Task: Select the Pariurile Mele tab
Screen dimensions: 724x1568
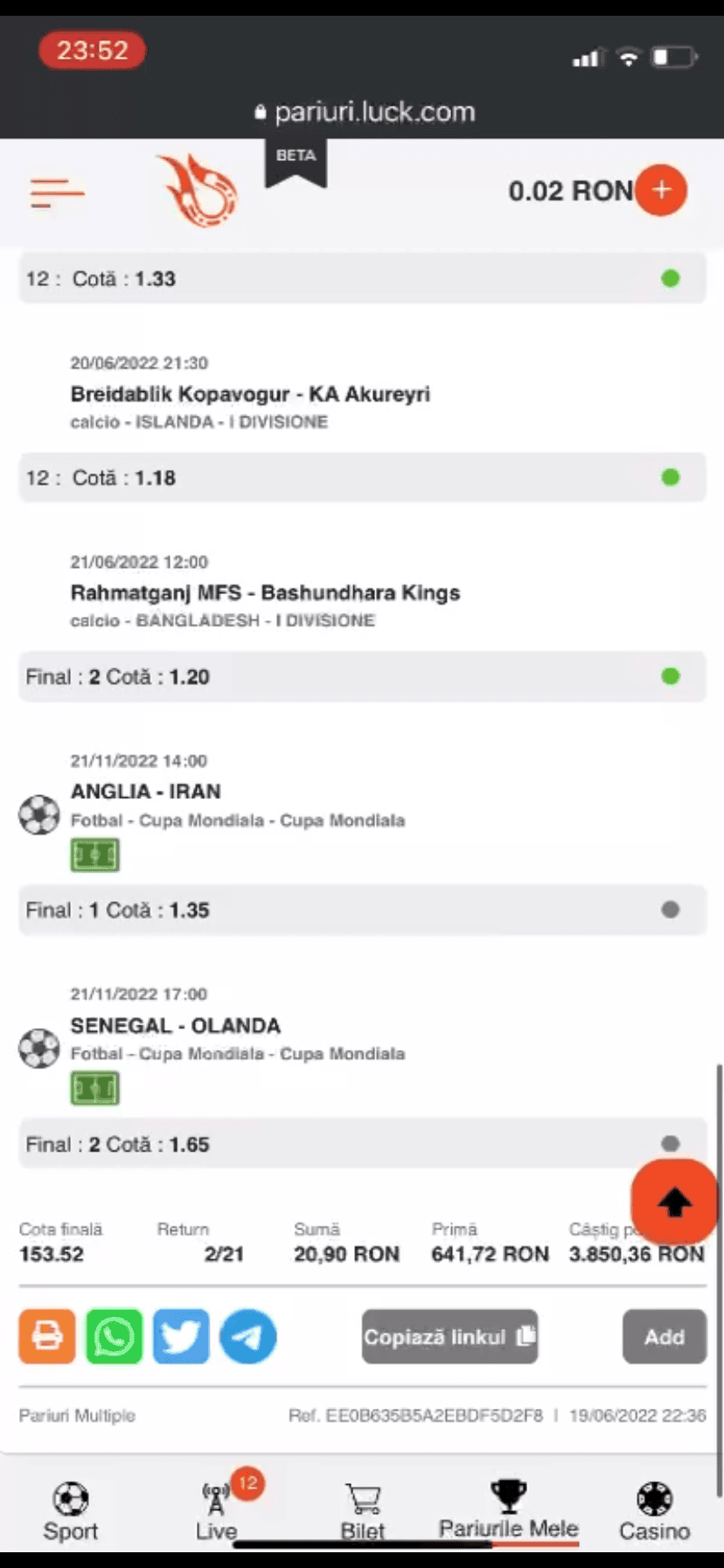Action: tap(509, 1509)
